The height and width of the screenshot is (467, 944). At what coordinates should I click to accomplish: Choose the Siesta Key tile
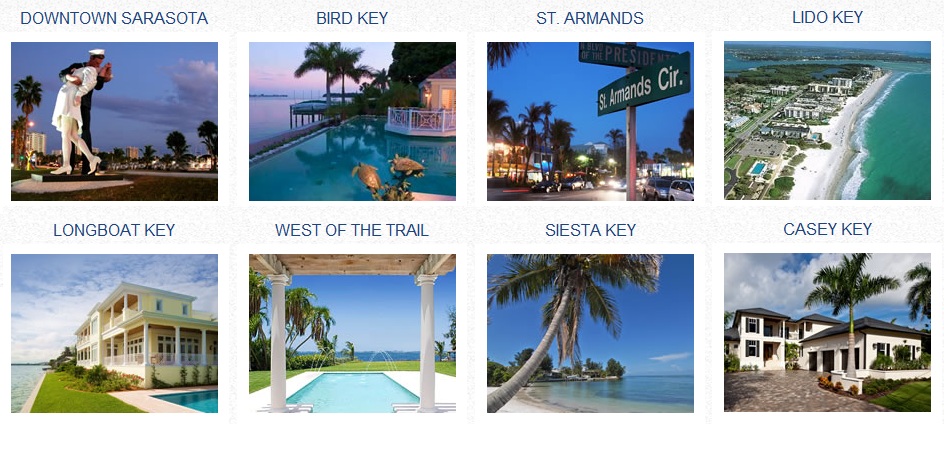[590, 333]
